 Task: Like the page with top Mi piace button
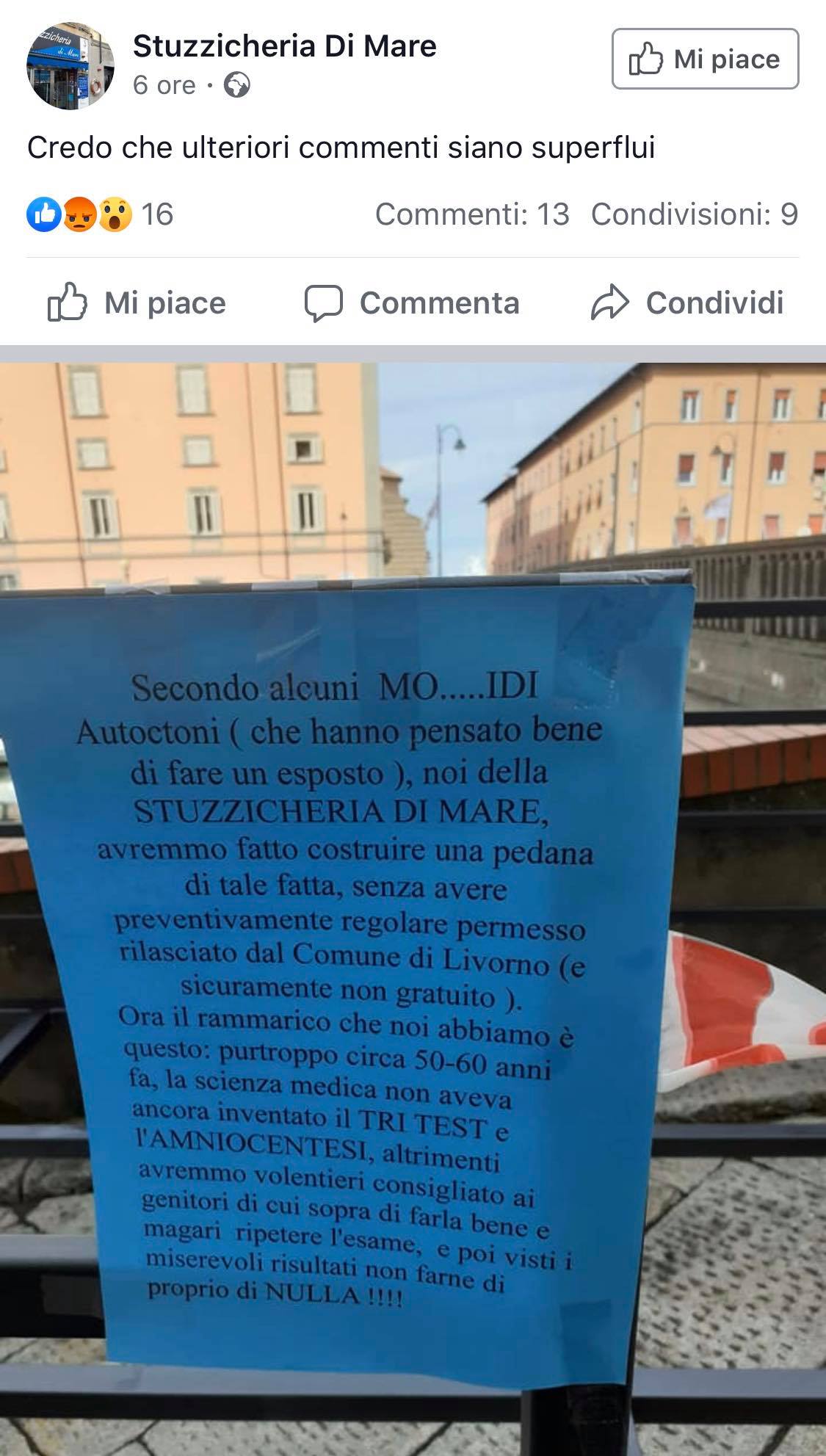point(705,59)
